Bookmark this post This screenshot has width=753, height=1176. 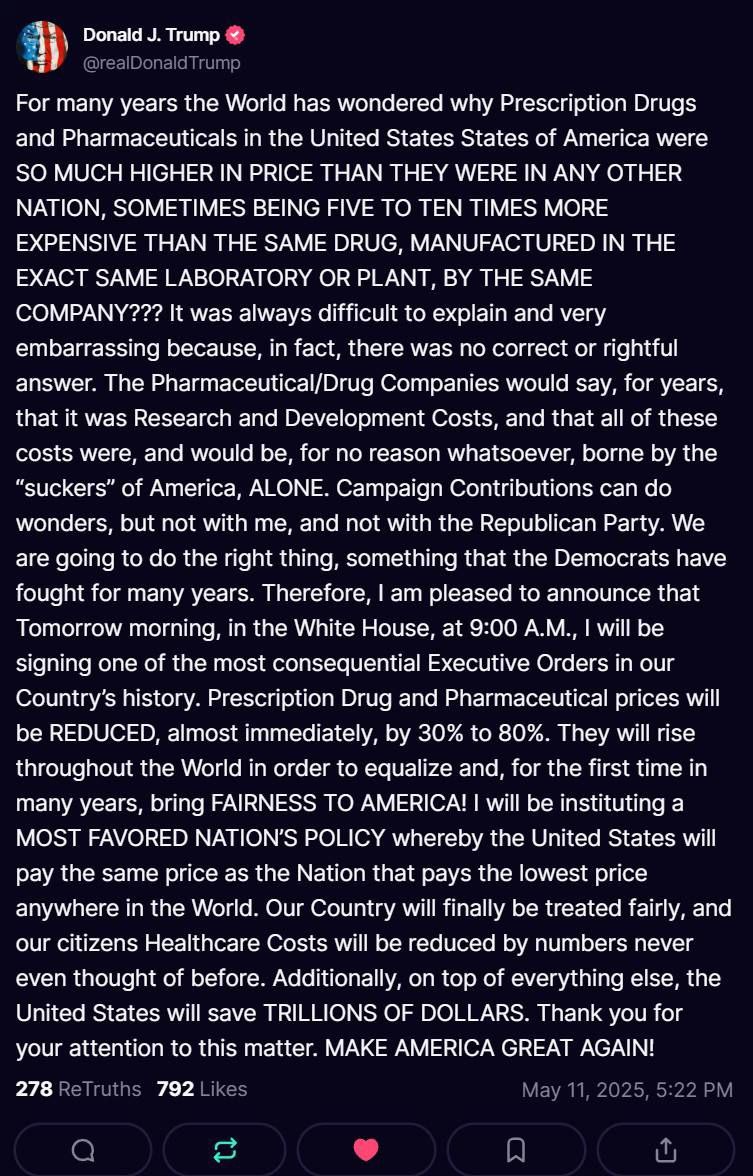[x=516, y=1150]
